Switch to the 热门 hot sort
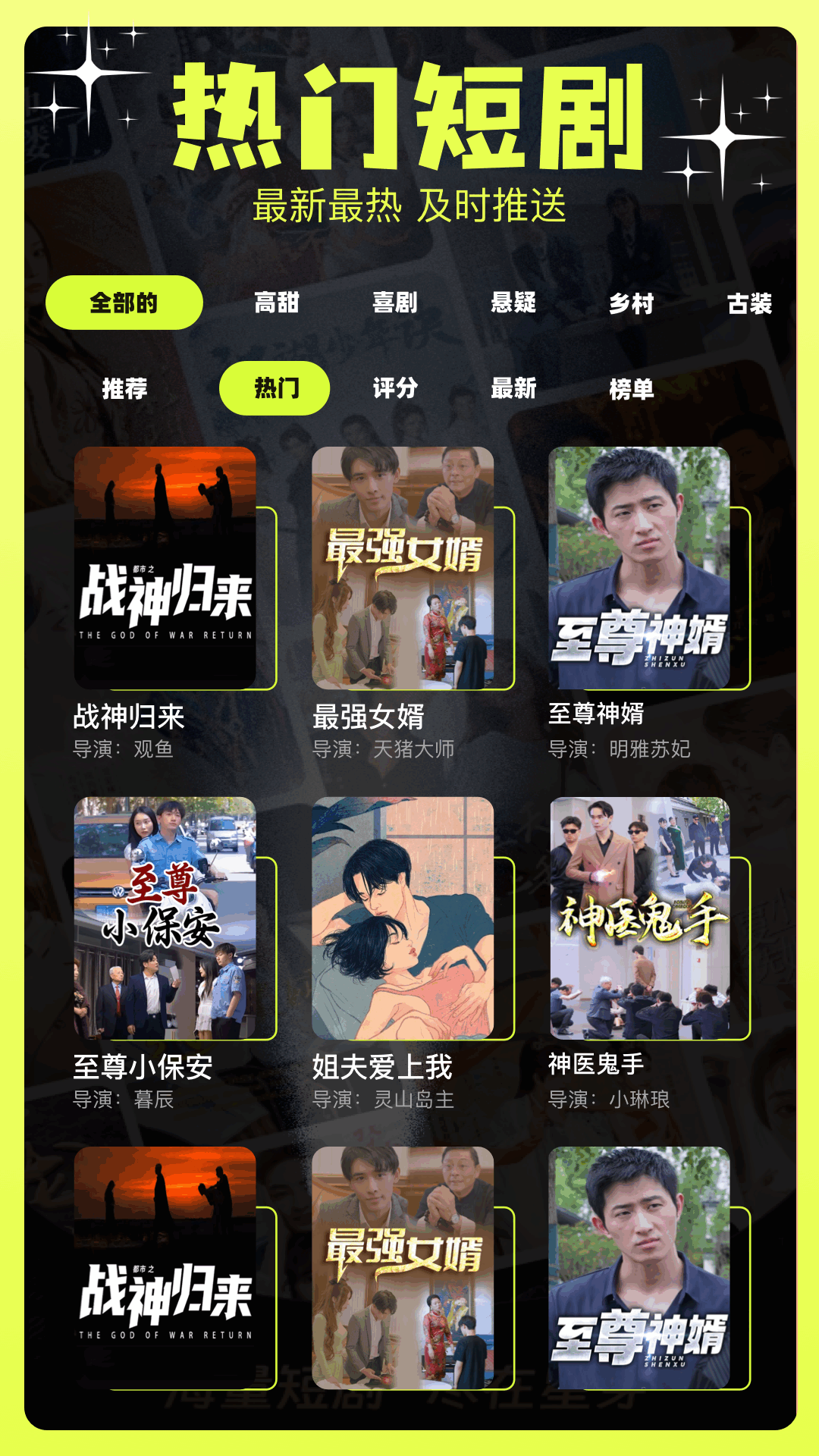The width and height of the screenshot is (819, 1456). 275,388
